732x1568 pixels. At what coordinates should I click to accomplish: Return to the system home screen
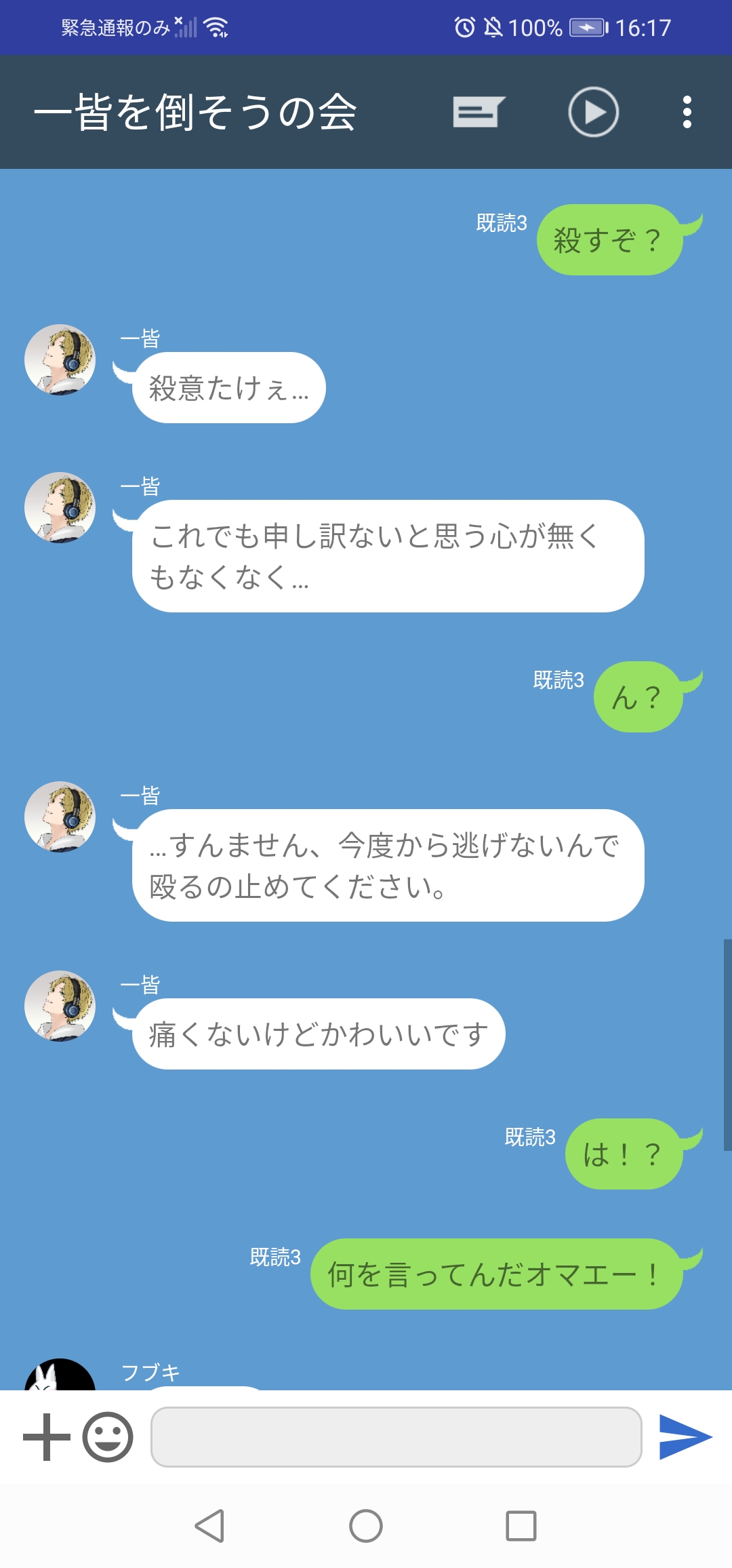pyautogui.click(x=366, y=1526)
